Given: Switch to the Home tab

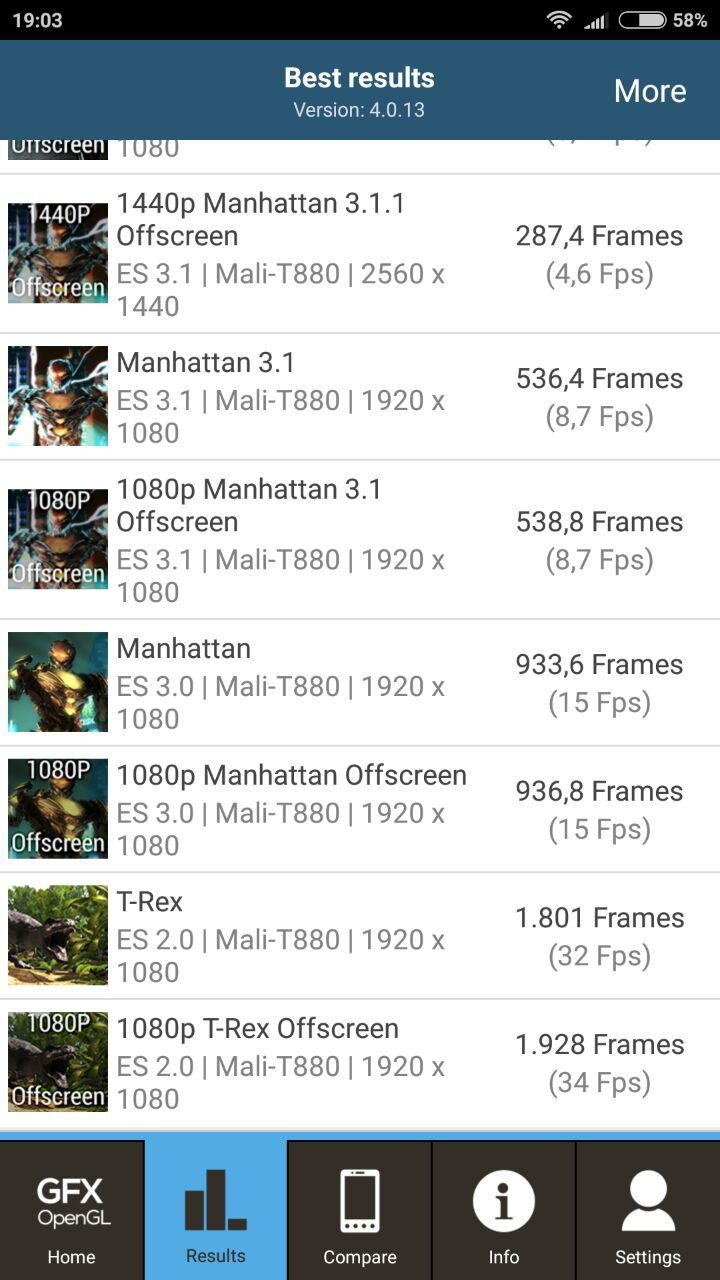Looking at the screenshot, I should (x=72, y=1212).
